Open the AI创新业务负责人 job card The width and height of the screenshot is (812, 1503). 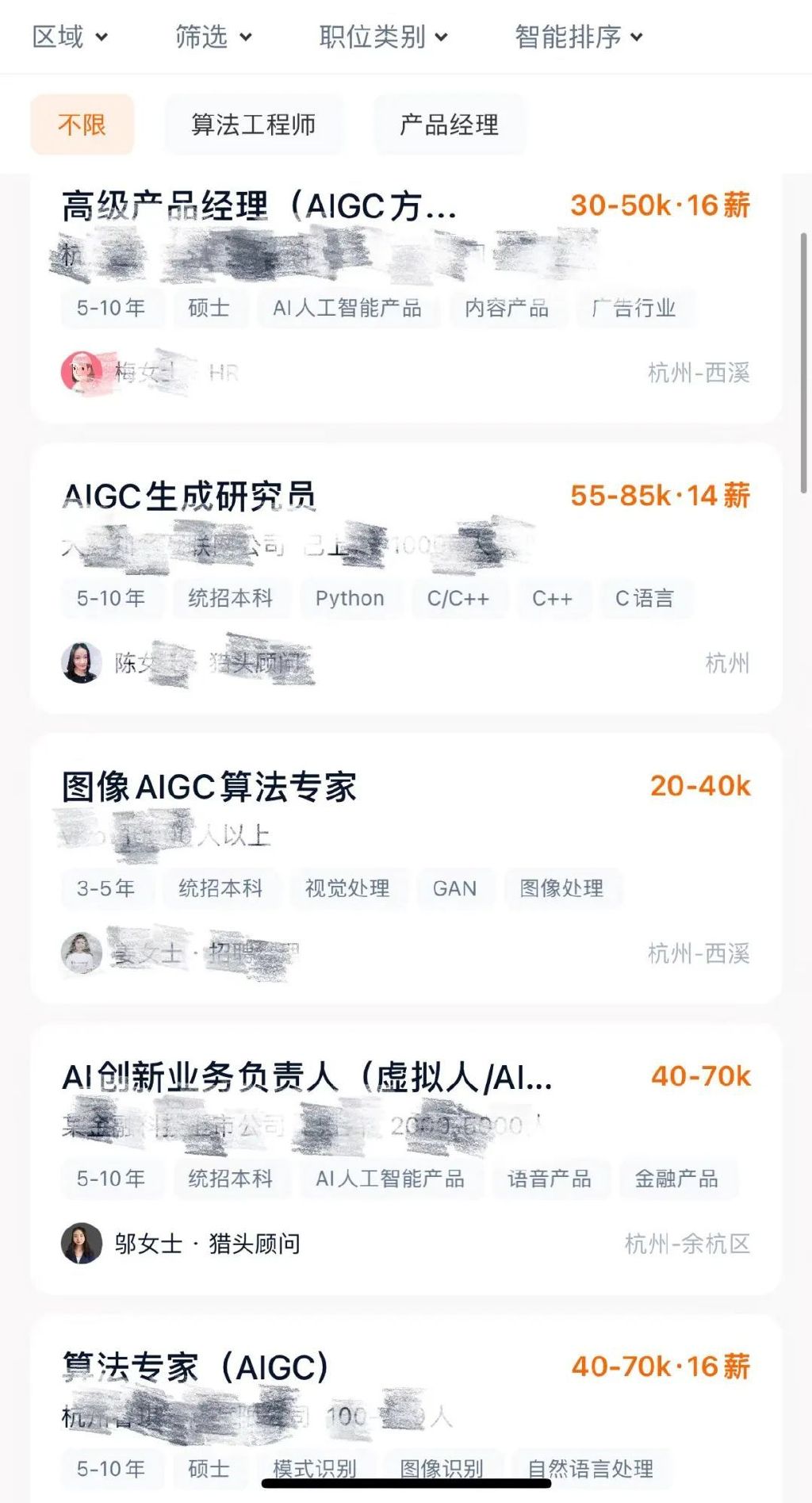(307, 1077)
